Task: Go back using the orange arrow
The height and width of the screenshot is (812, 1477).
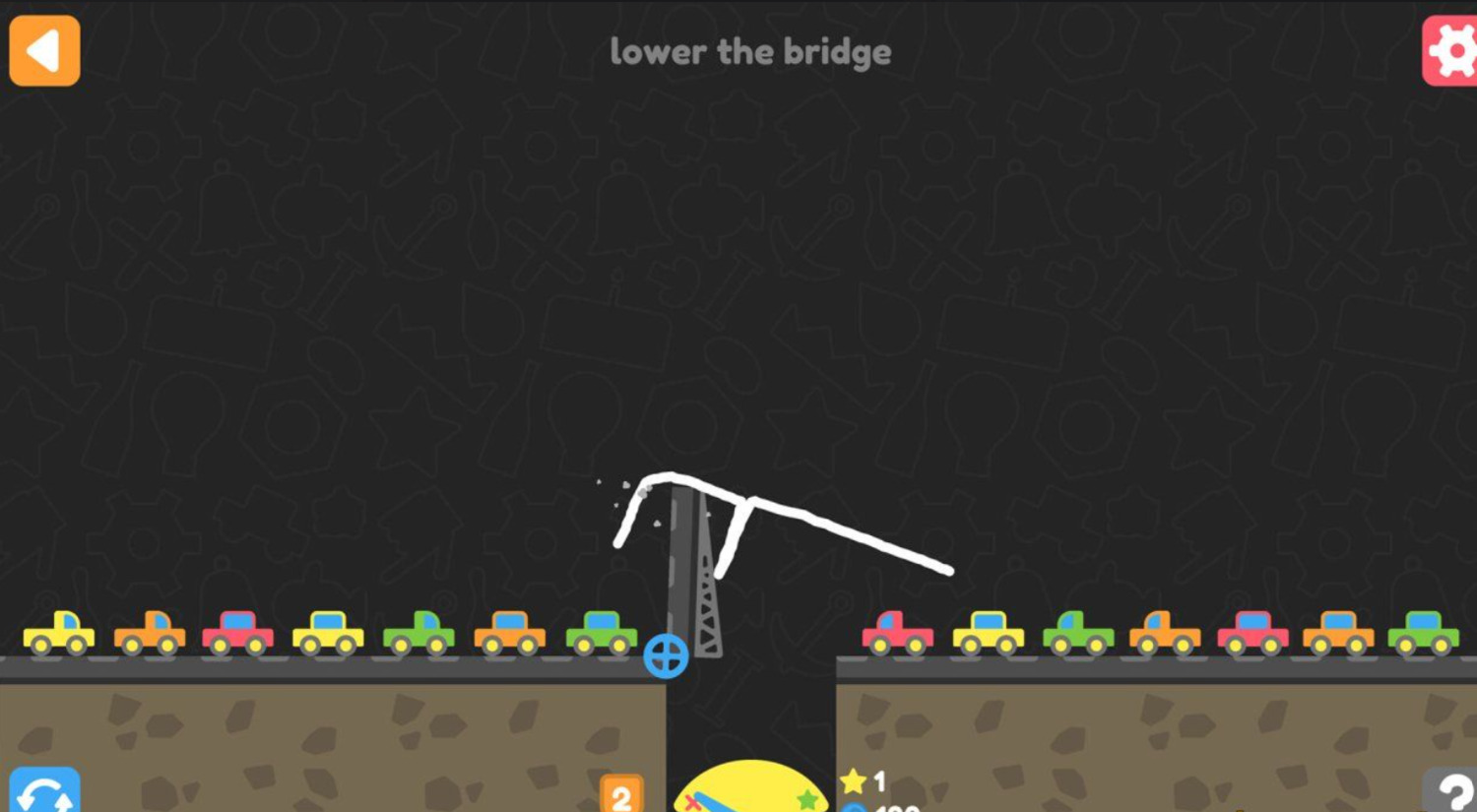Action: (x=44, y=50)
